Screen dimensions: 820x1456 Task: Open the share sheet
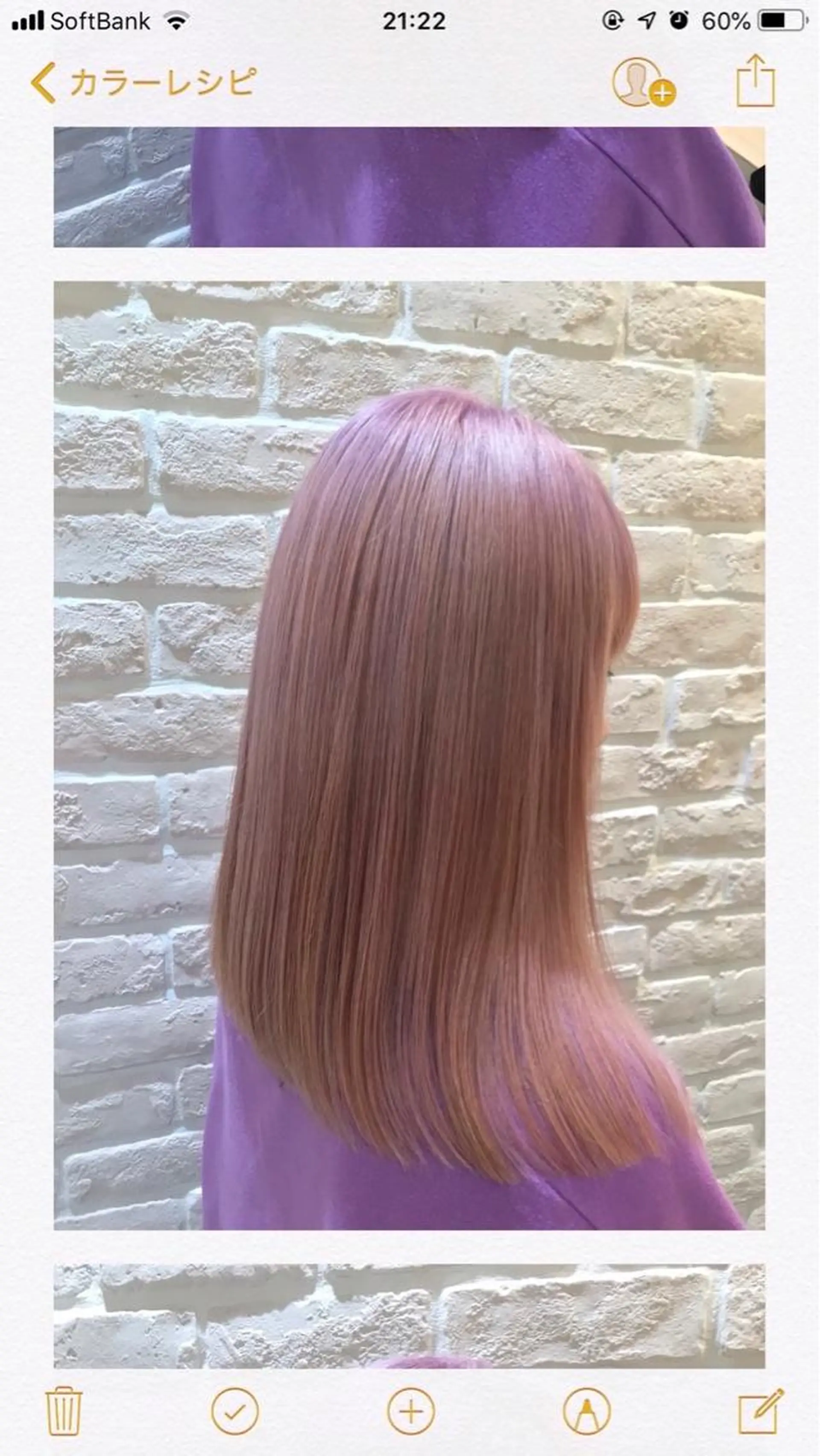tap(755, 81)
